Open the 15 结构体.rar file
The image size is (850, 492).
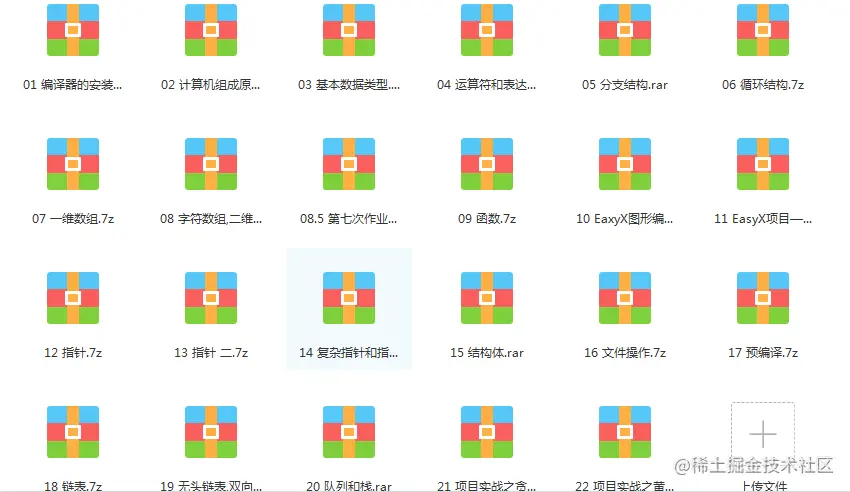(486, 298)
